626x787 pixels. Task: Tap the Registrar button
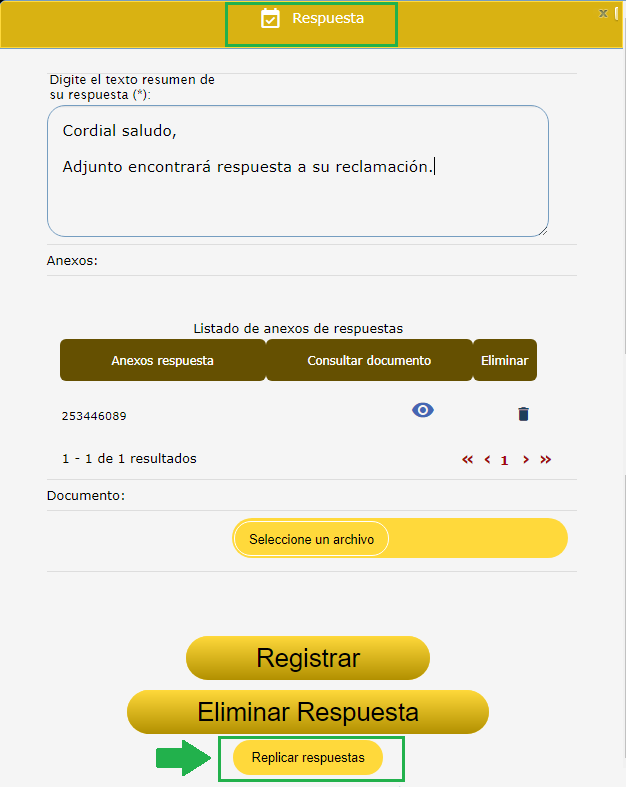point(308,658)
